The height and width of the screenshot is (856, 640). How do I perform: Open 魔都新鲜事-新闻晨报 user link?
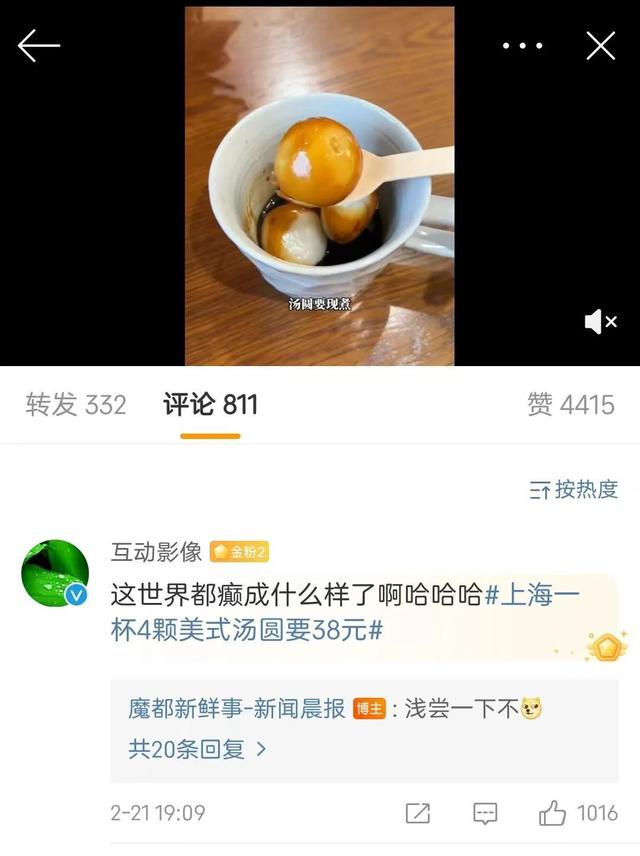pyautogui.click(x=236, y=708)
